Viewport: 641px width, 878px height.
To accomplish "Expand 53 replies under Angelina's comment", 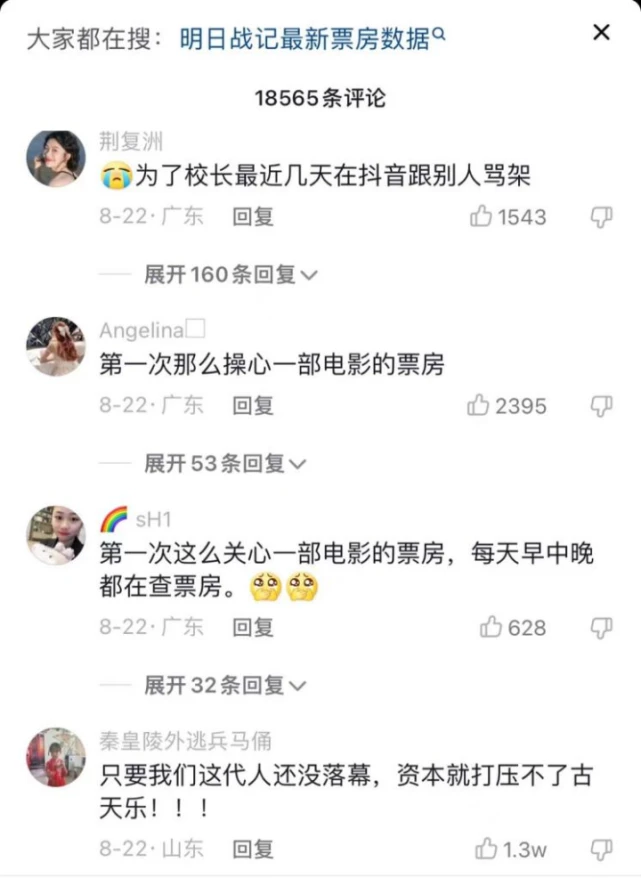I will point(225,463).
